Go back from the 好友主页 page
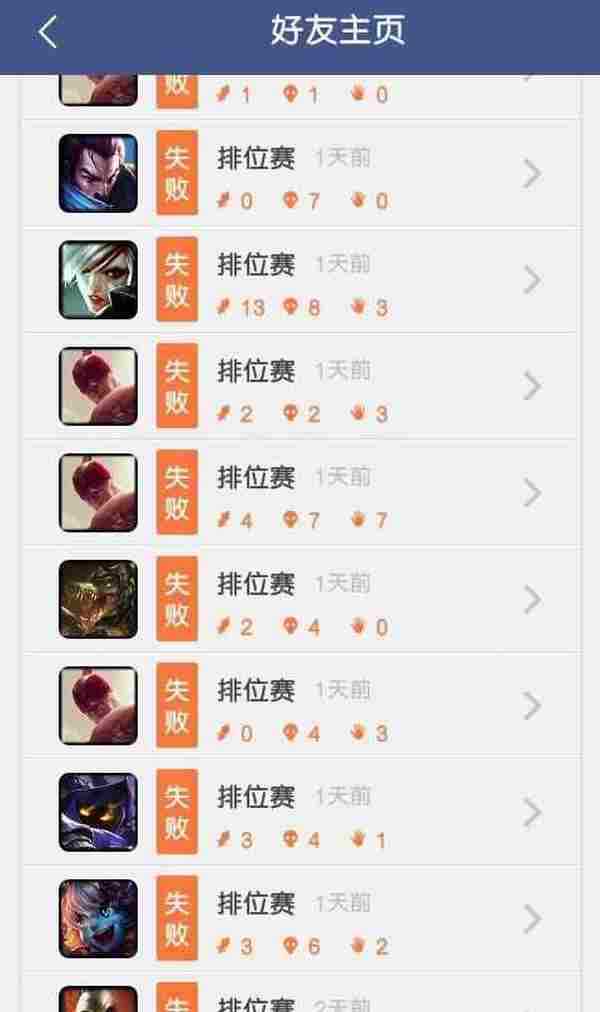Screen dimensions: 600x1012 point(47,32)
